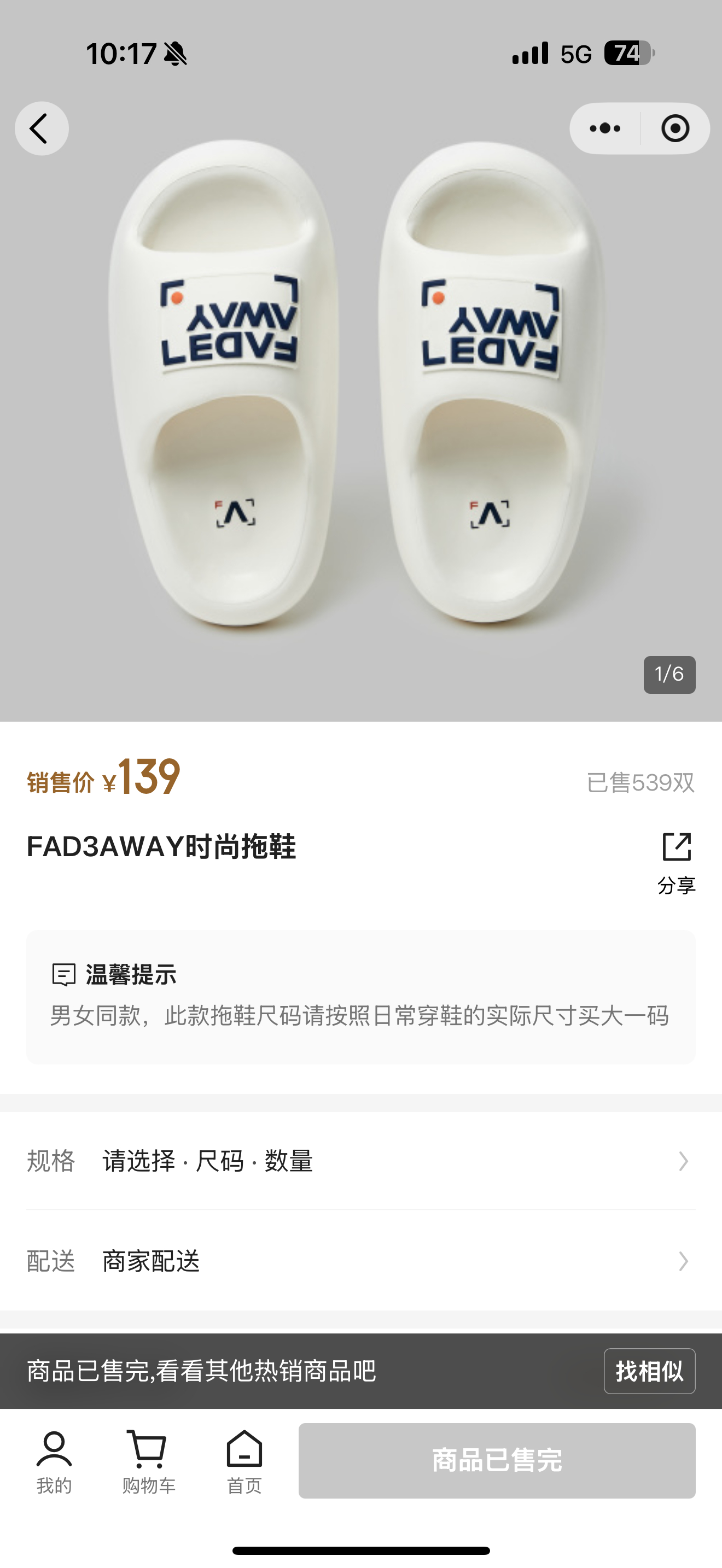This screenshot has height=1568, width=722.
Task: Tap the mini-program close capsule icon
Action: click(676, 128)
